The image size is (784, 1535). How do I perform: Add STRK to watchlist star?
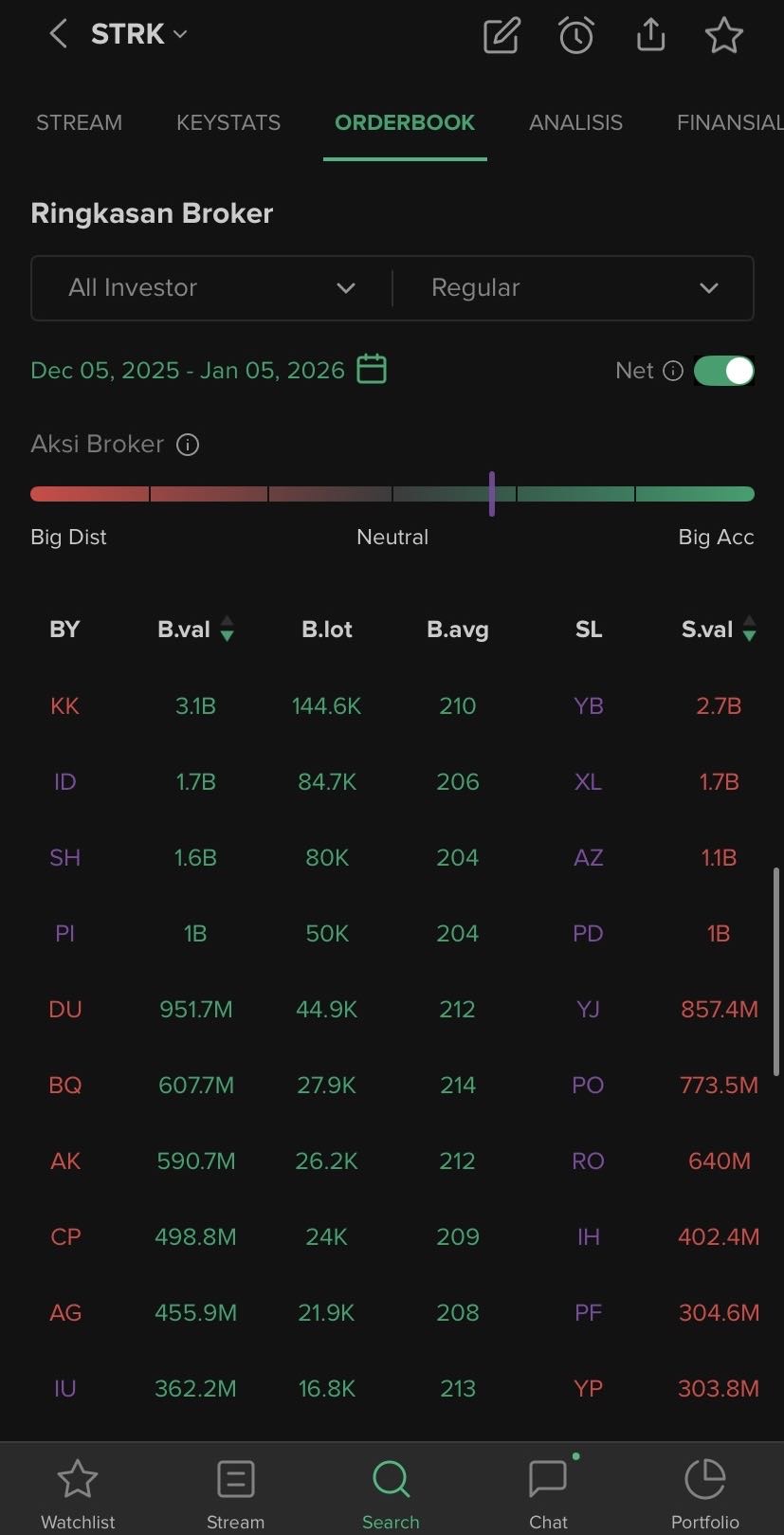[723, 36]
